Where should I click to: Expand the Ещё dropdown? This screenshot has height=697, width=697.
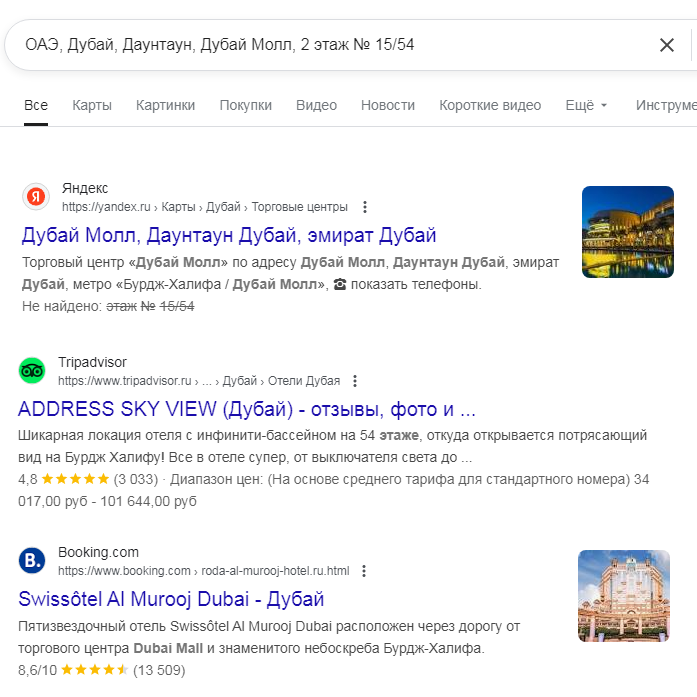coord(586,105)
